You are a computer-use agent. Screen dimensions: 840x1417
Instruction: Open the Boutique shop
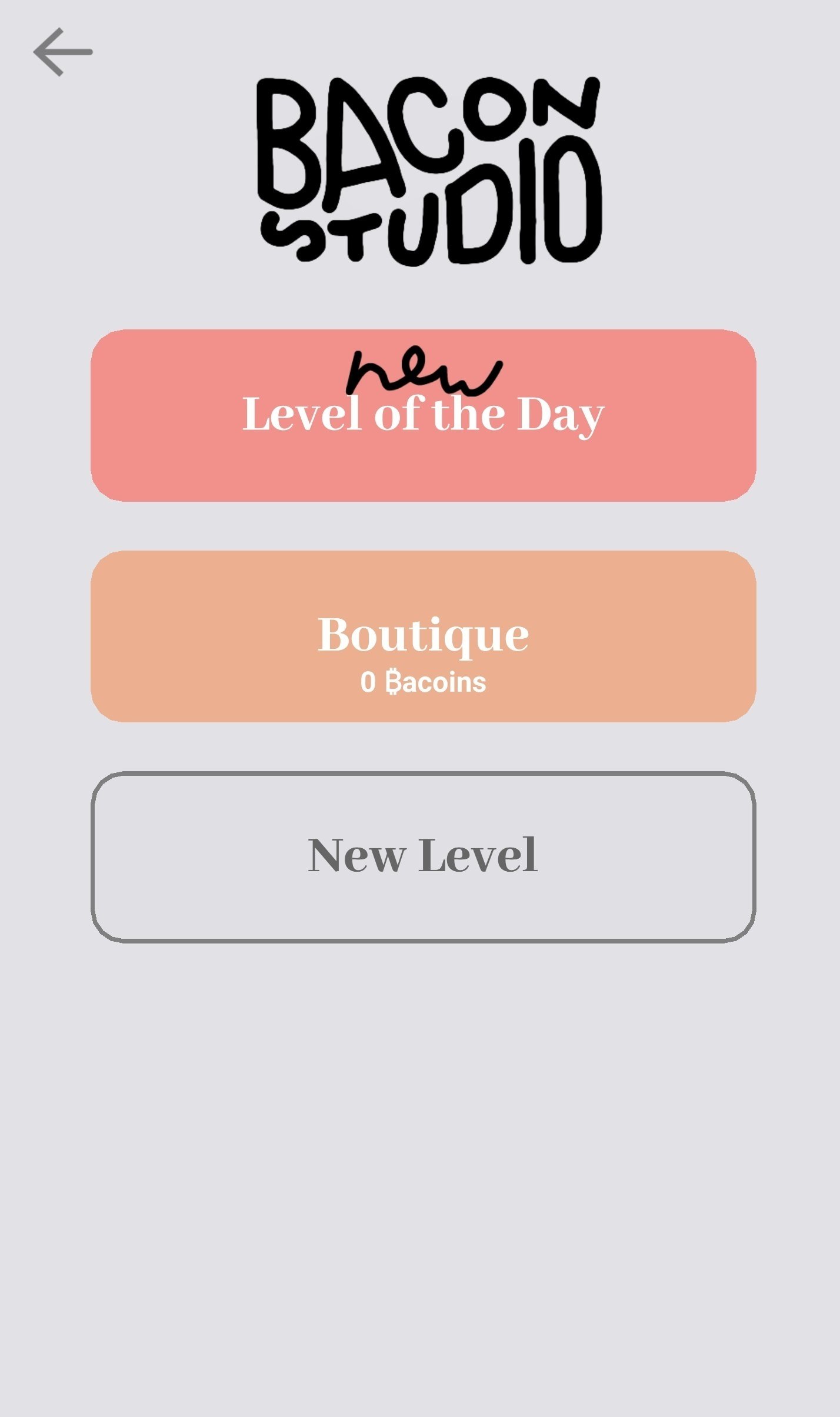423,636
